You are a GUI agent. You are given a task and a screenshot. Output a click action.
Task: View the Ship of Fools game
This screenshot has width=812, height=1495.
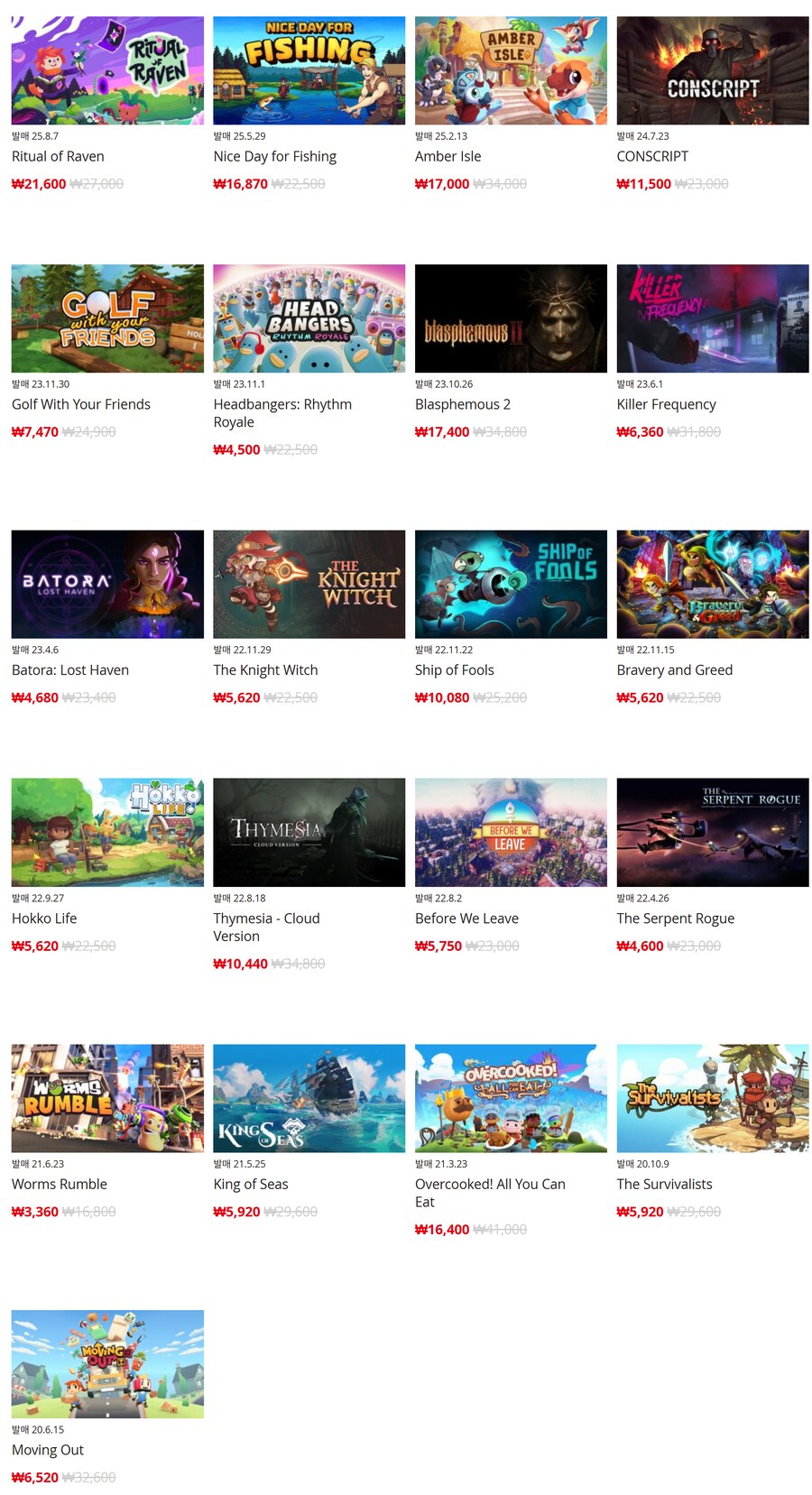tap(511, 584)
